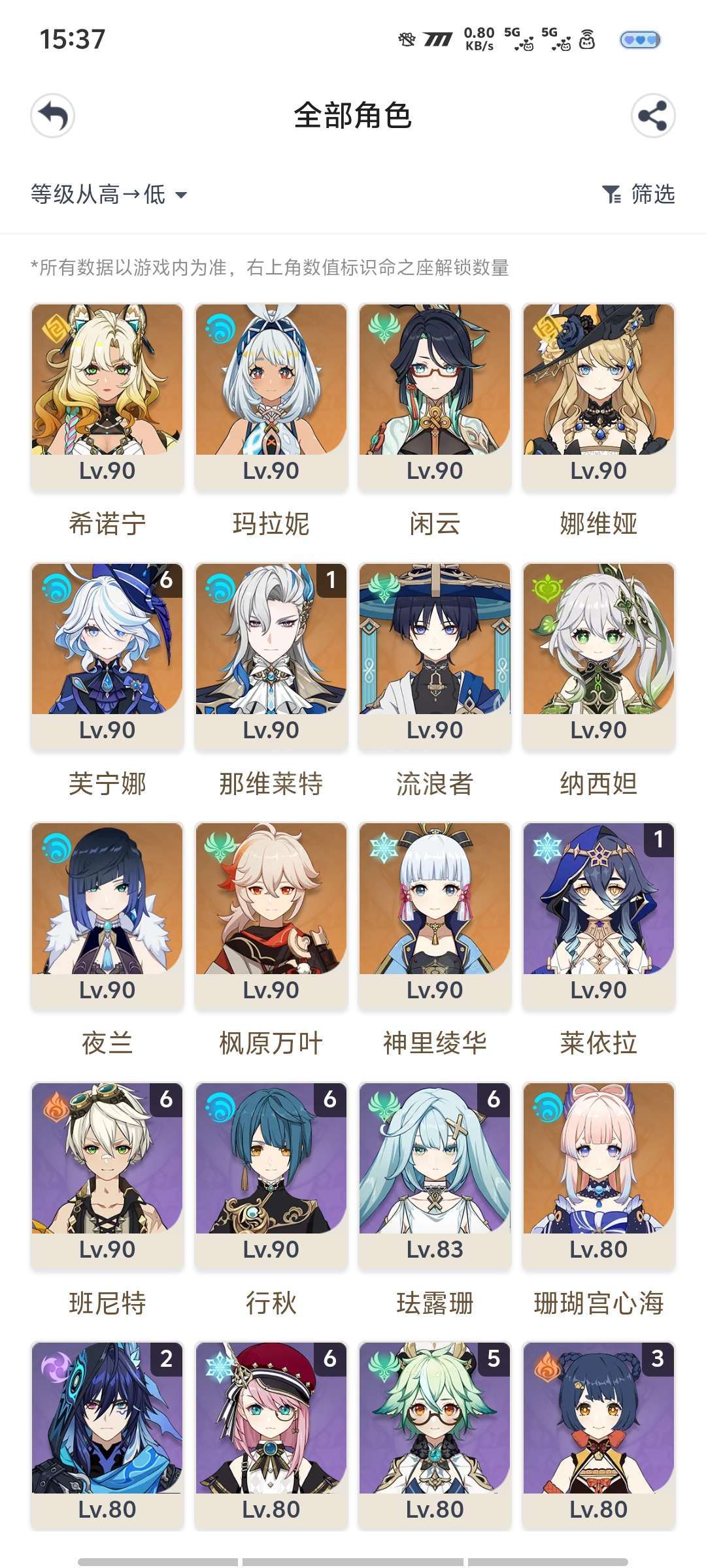Share the character list
Screen dimensions: 706x1568
point(652,116)
